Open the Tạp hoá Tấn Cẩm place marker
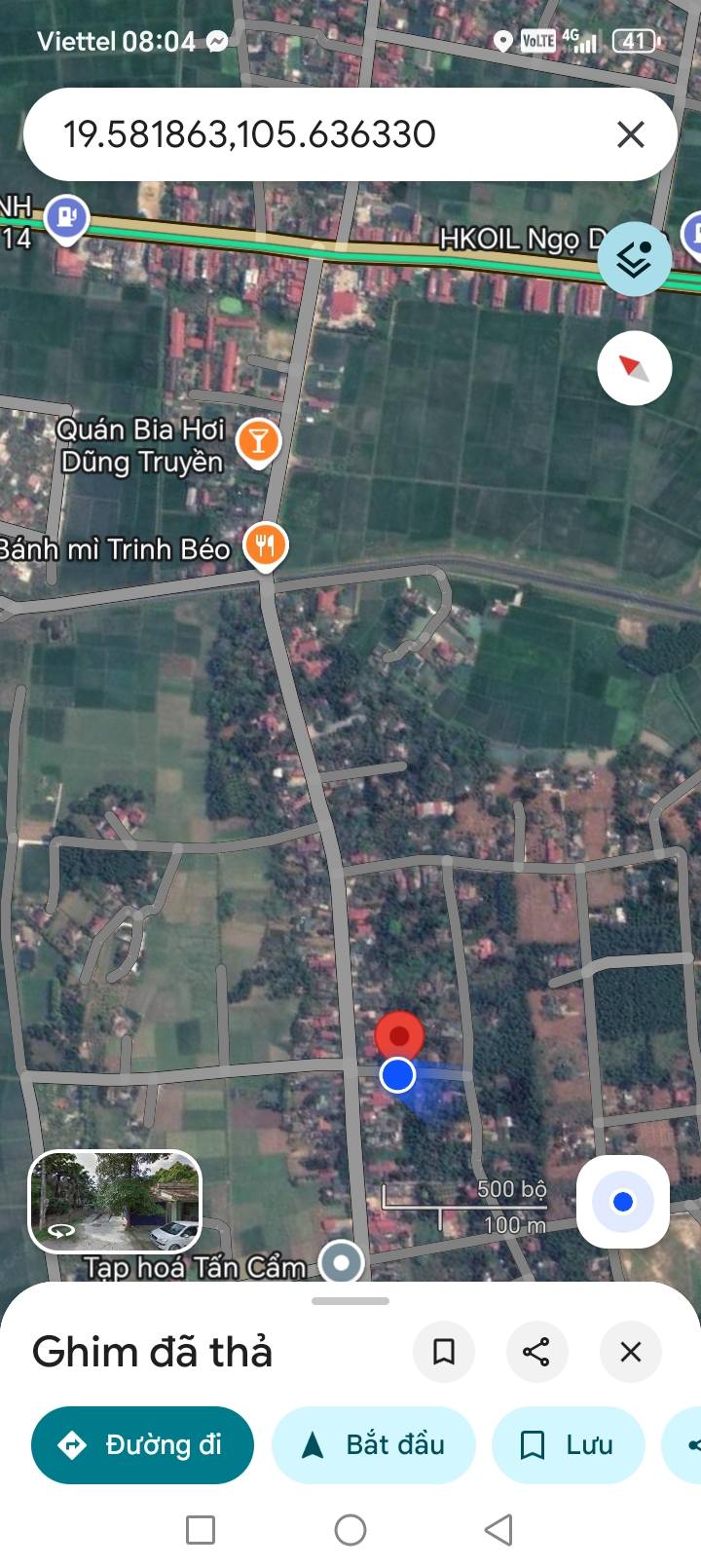The width and height of the screenshot is (701, 1568). 341,1263
